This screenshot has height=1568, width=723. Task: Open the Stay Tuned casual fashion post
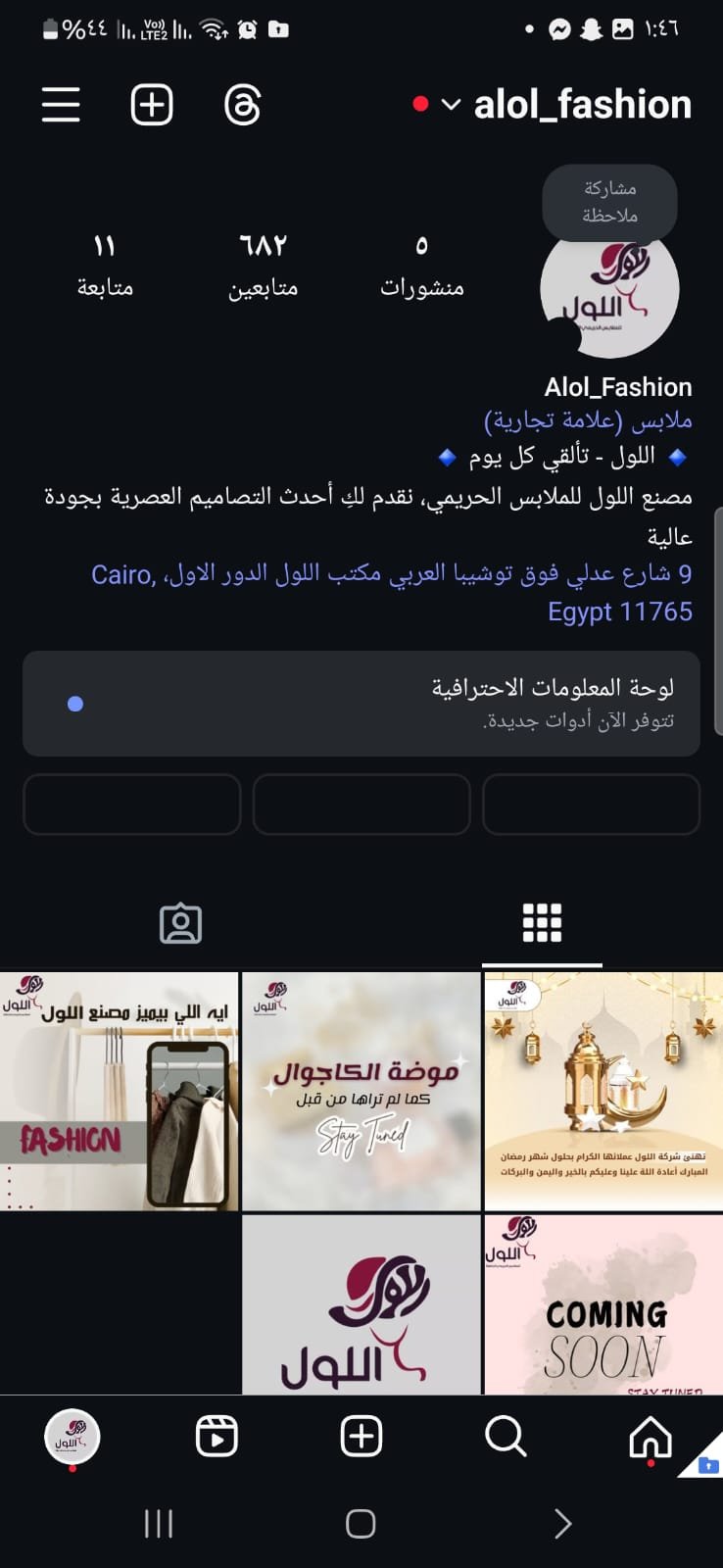361,1092
